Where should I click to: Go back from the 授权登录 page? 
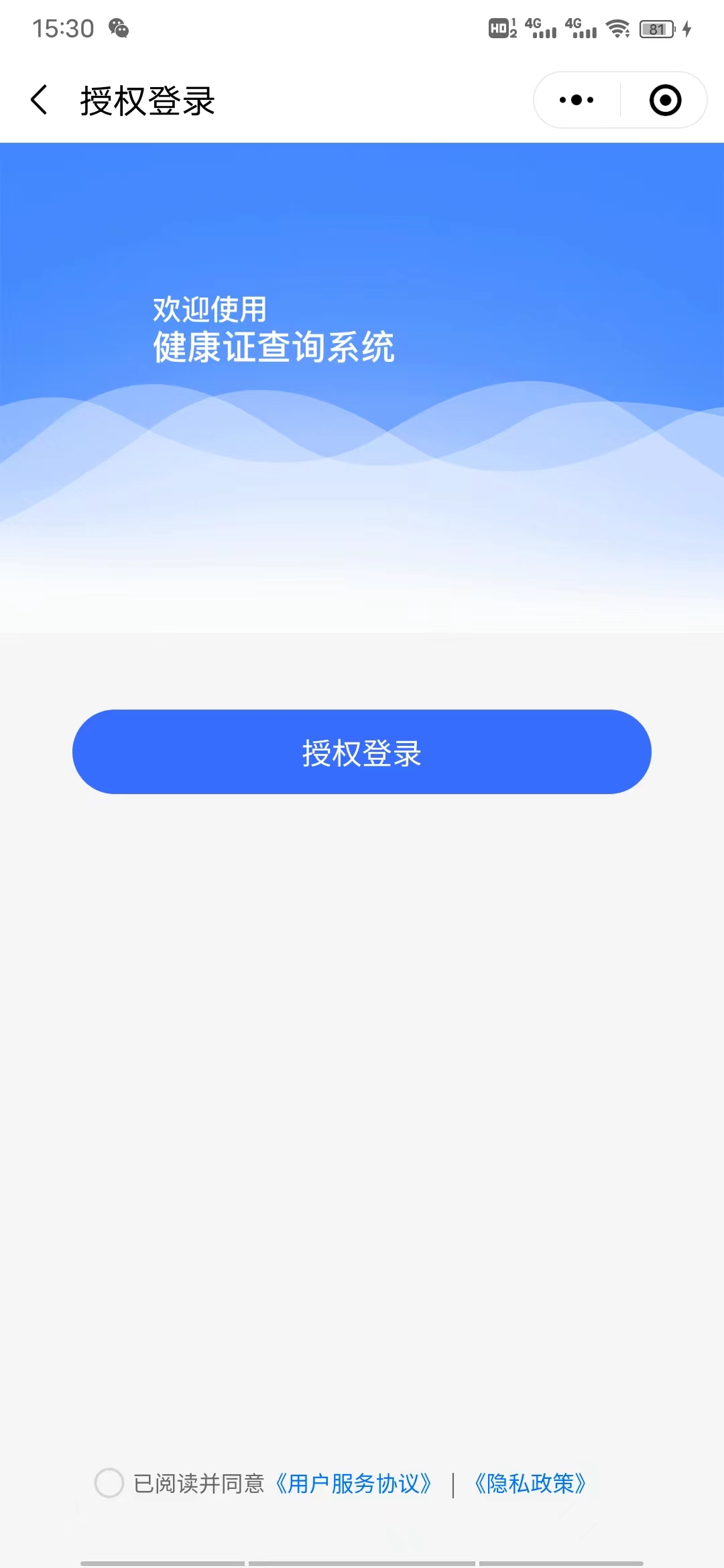point(39,101)
